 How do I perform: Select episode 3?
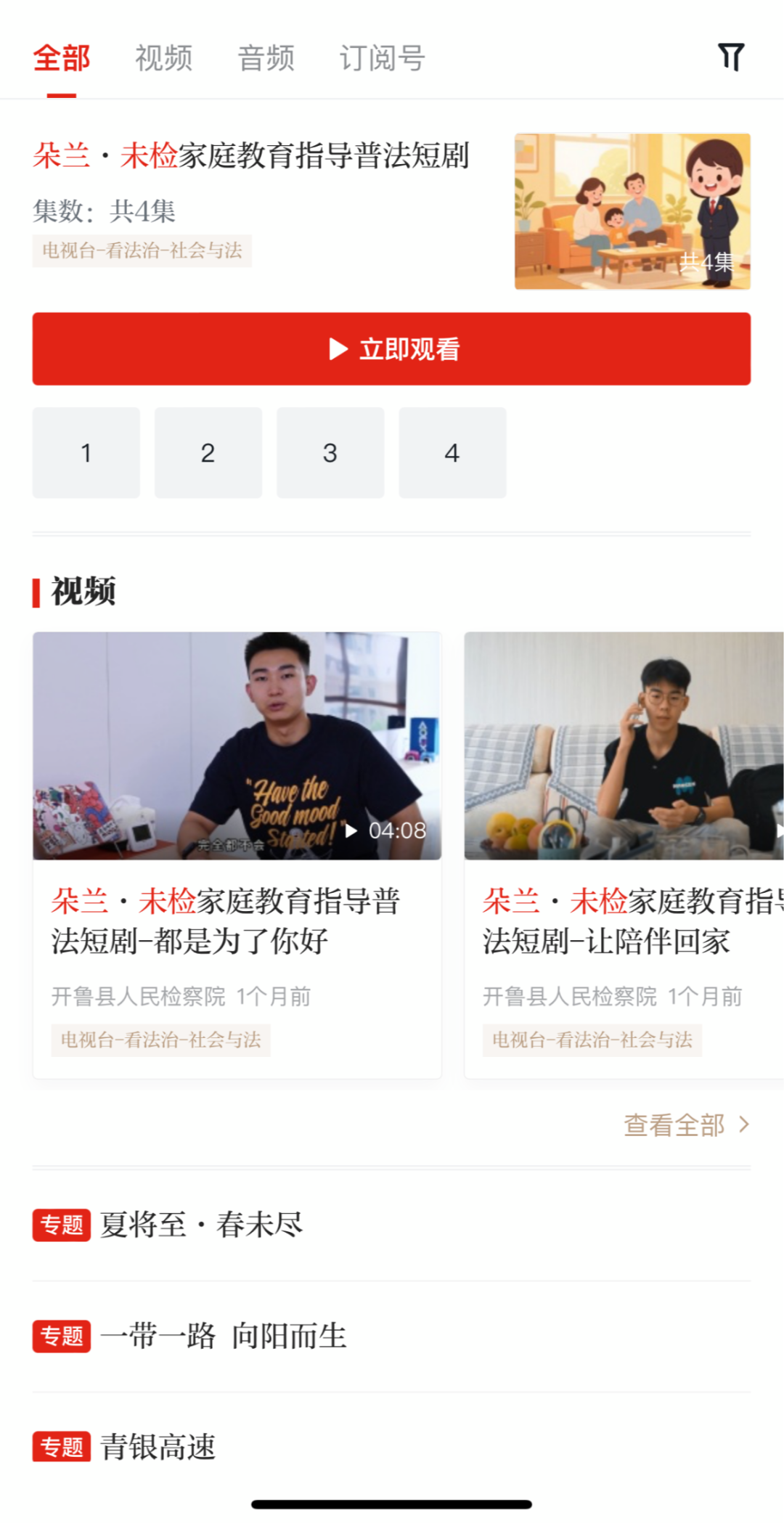tap(330, 453)
